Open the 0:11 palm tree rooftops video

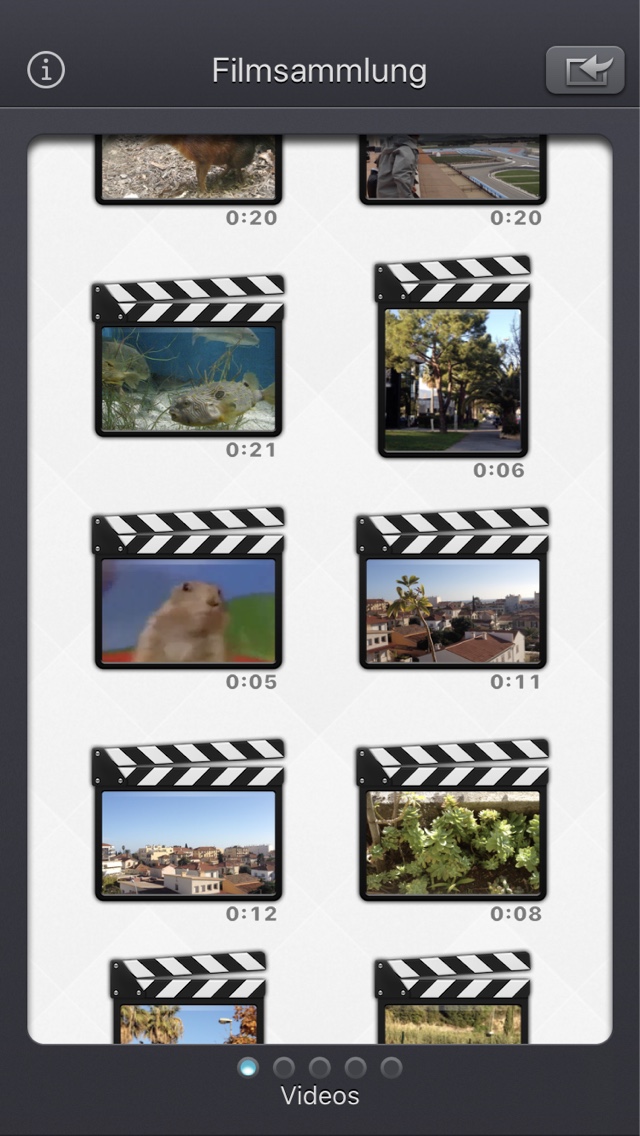[453, 610]
